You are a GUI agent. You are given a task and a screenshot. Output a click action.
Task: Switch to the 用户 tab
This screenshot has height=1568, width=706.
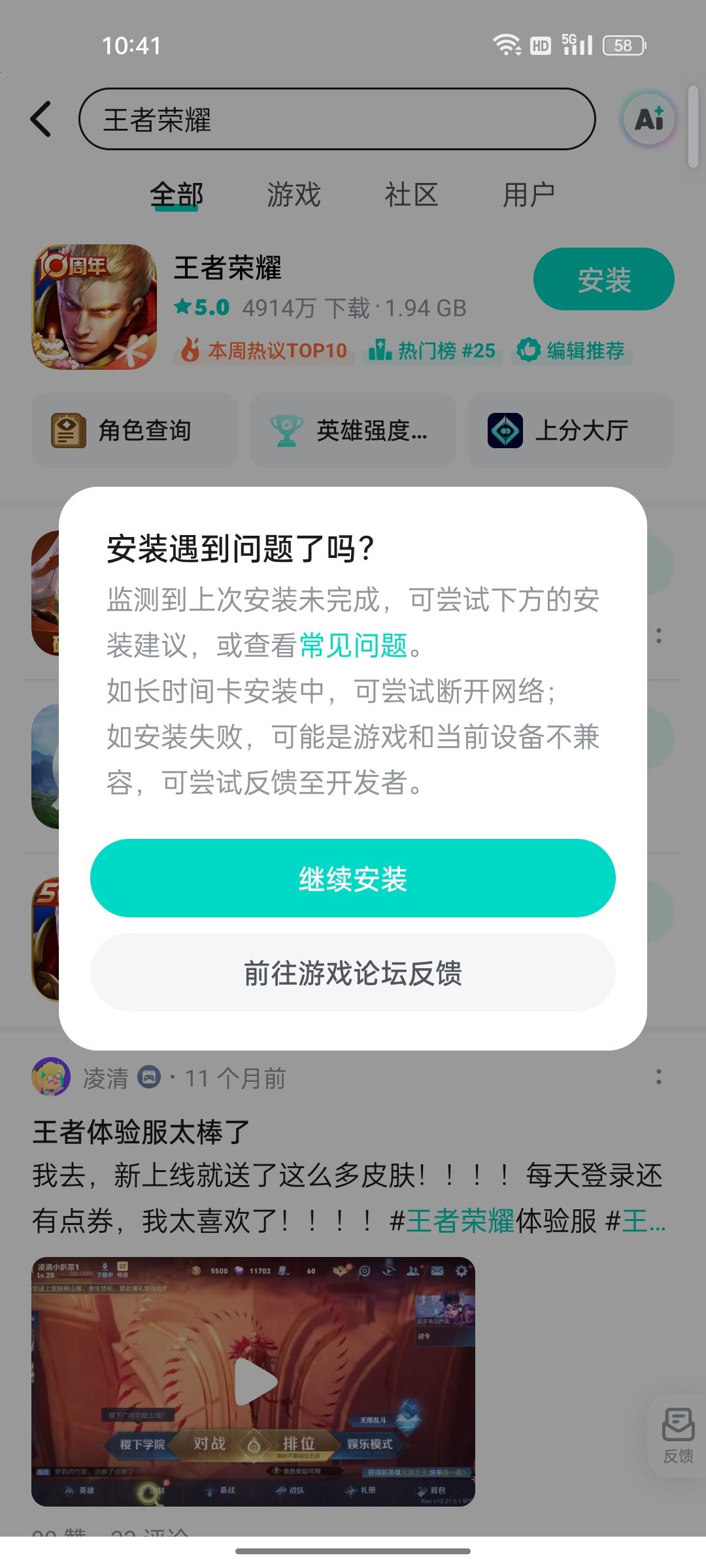[531, 194]
